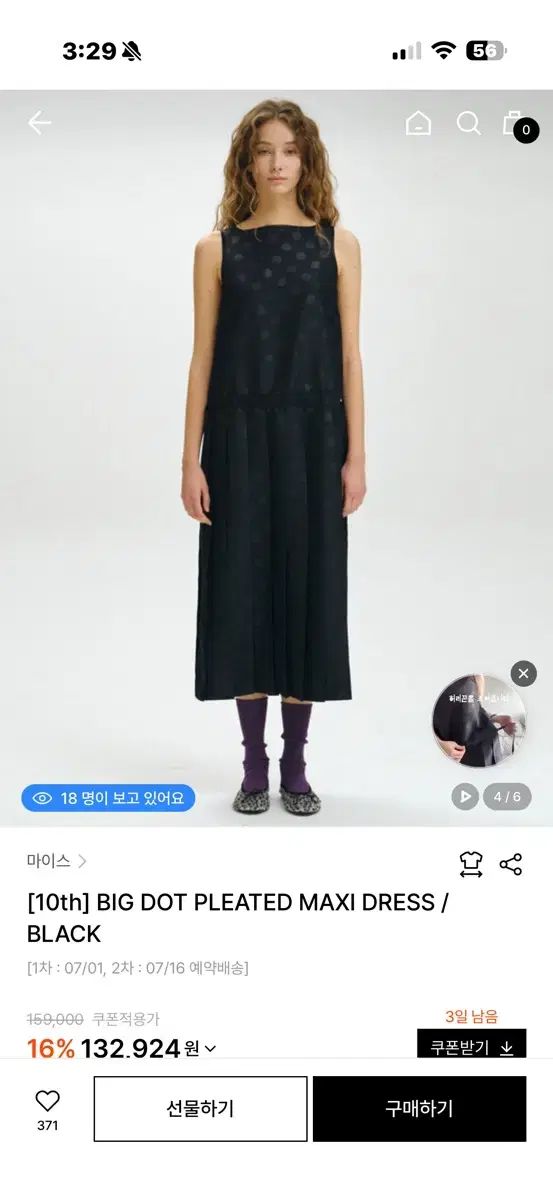Tap 구매하기 to purchase
The image size is (553, 1200).
(419, 1109)
